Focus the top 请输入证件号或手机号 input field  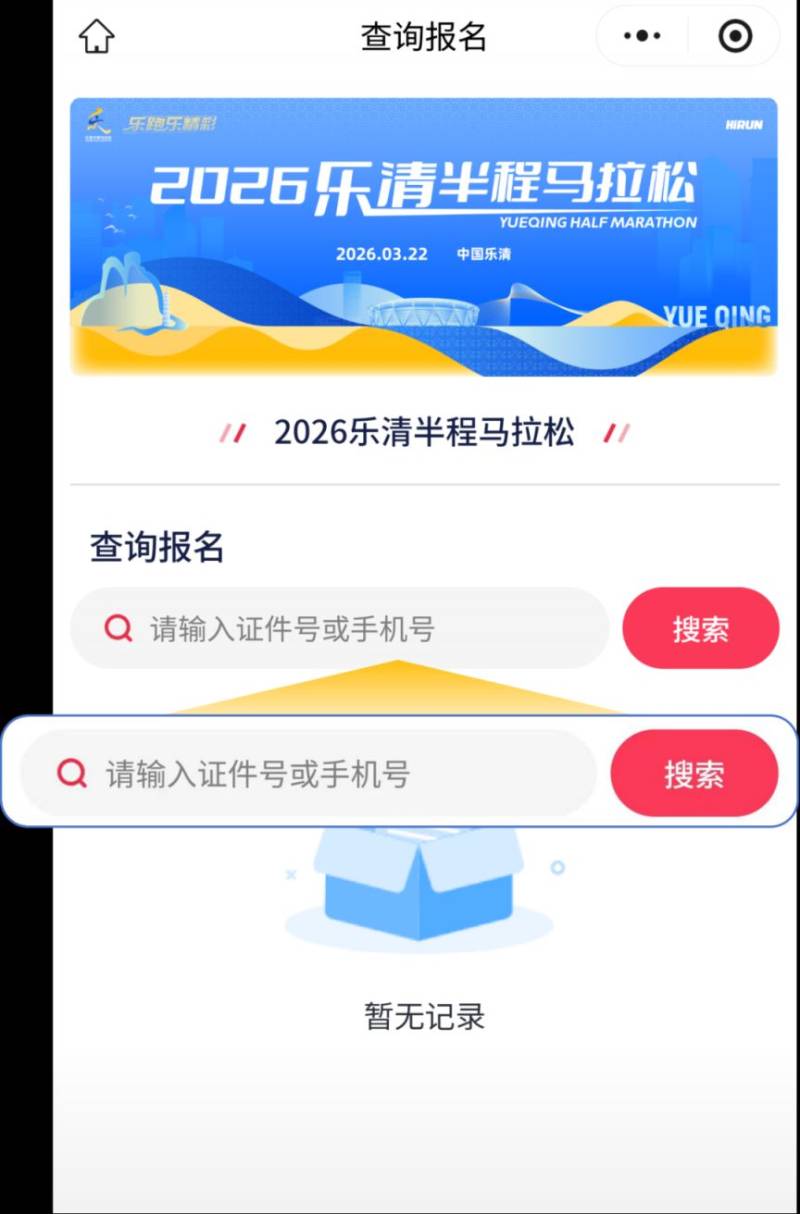tap(330, 628)
